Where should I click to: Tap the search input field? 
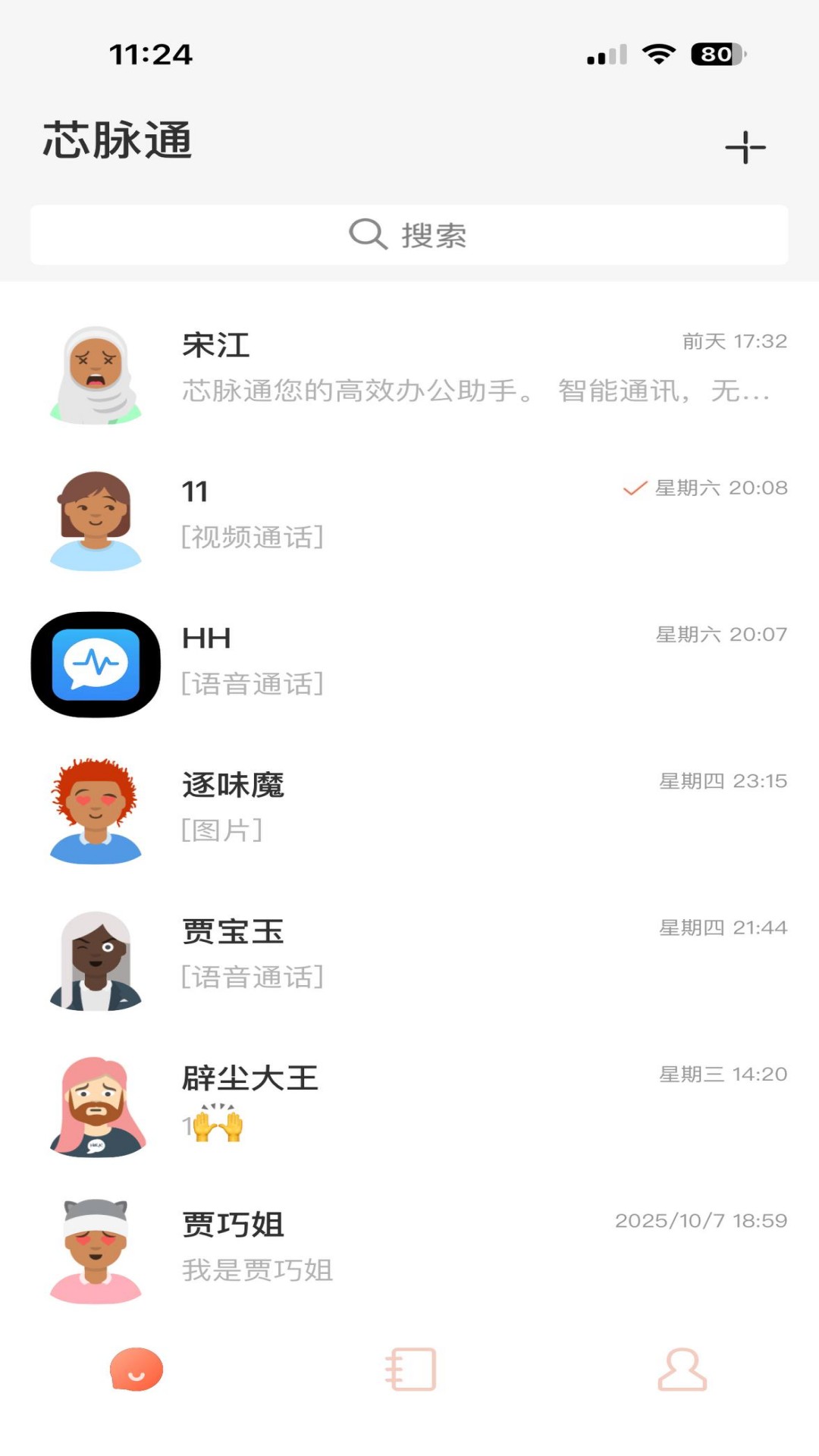(x=409, y=234)
